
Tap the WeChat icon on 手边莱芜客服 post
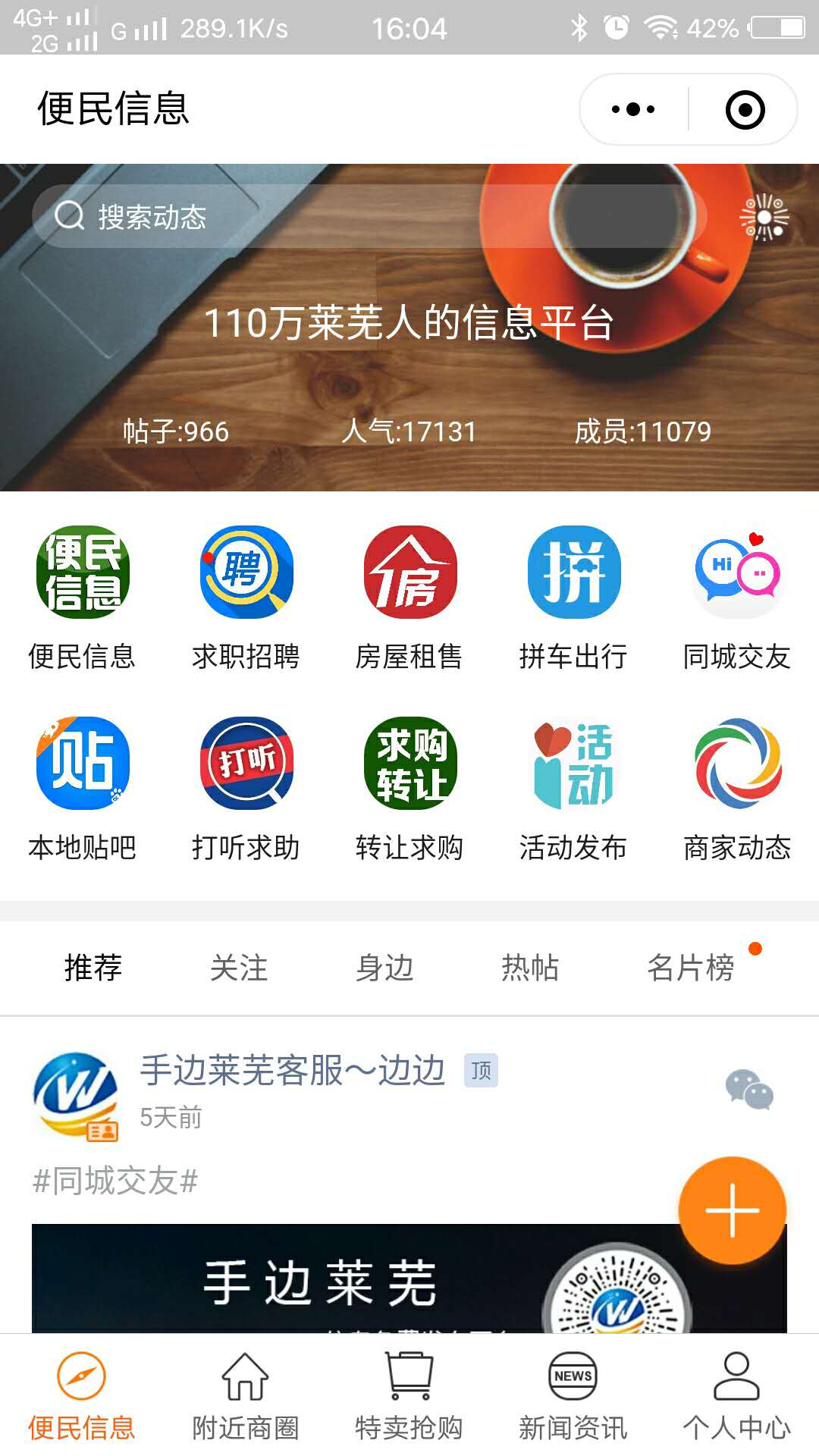coord(749,1090)
